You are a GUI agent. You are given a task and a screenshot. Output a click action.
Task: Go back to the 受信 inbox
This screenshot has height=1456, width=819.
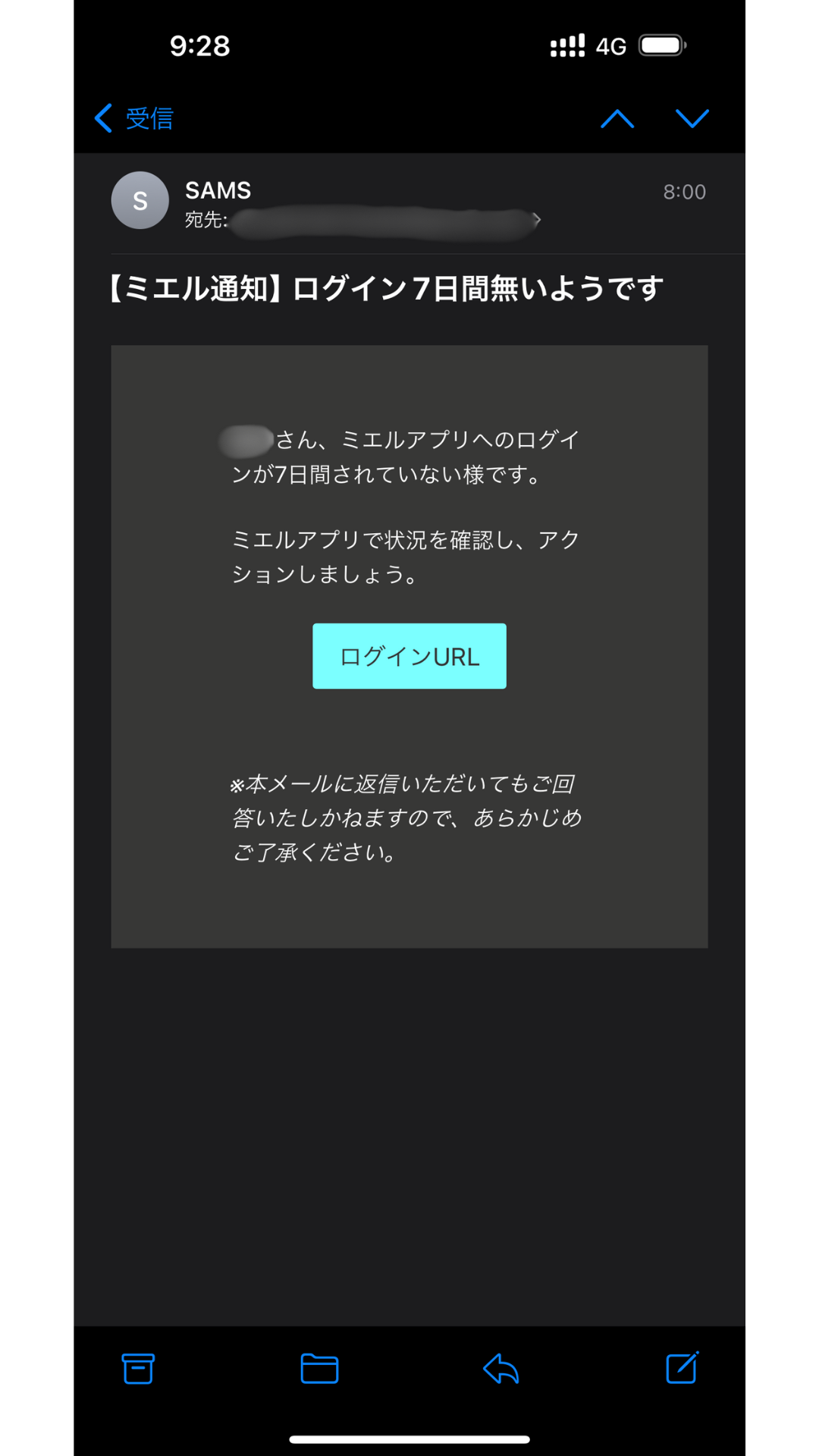(x=134, y=118)
